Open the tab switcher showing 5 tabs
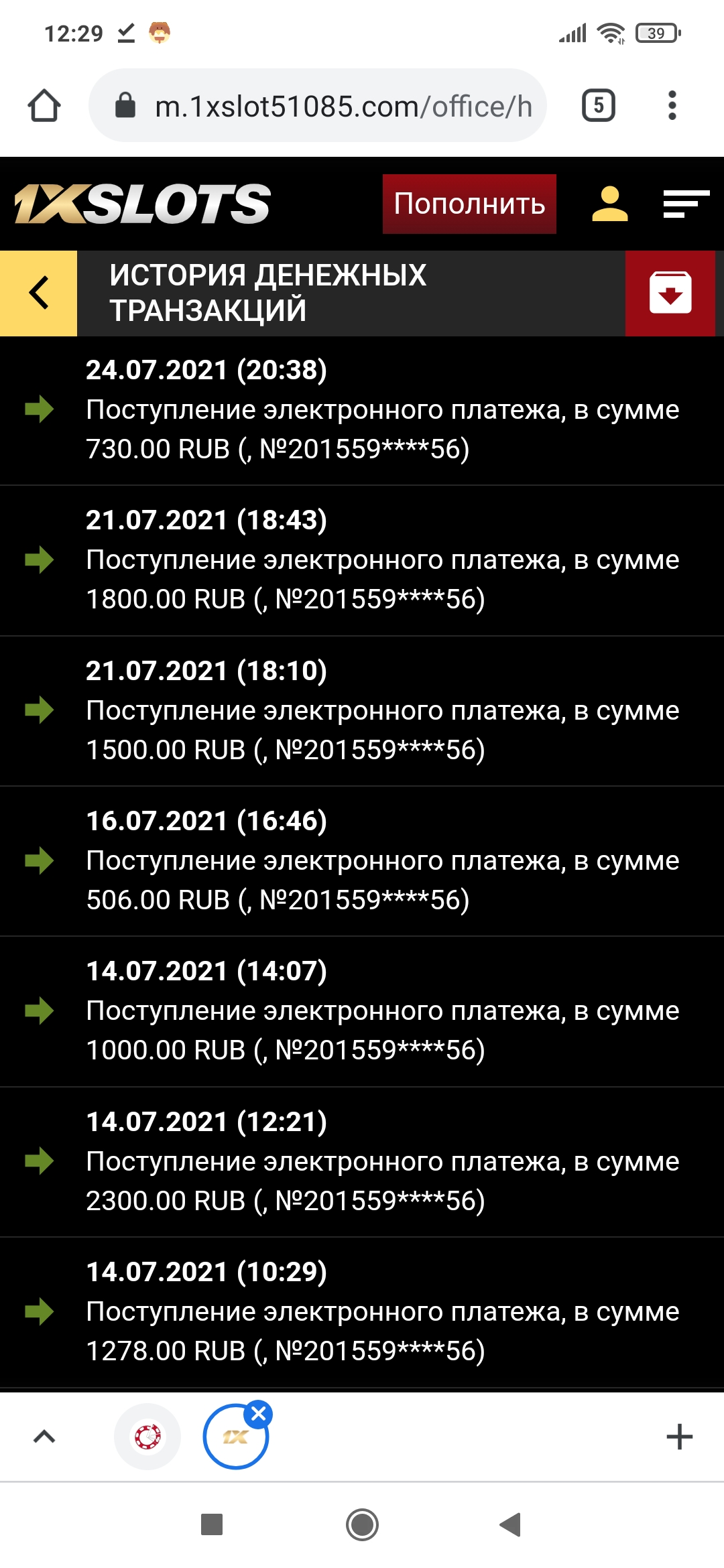 (598, 106)
